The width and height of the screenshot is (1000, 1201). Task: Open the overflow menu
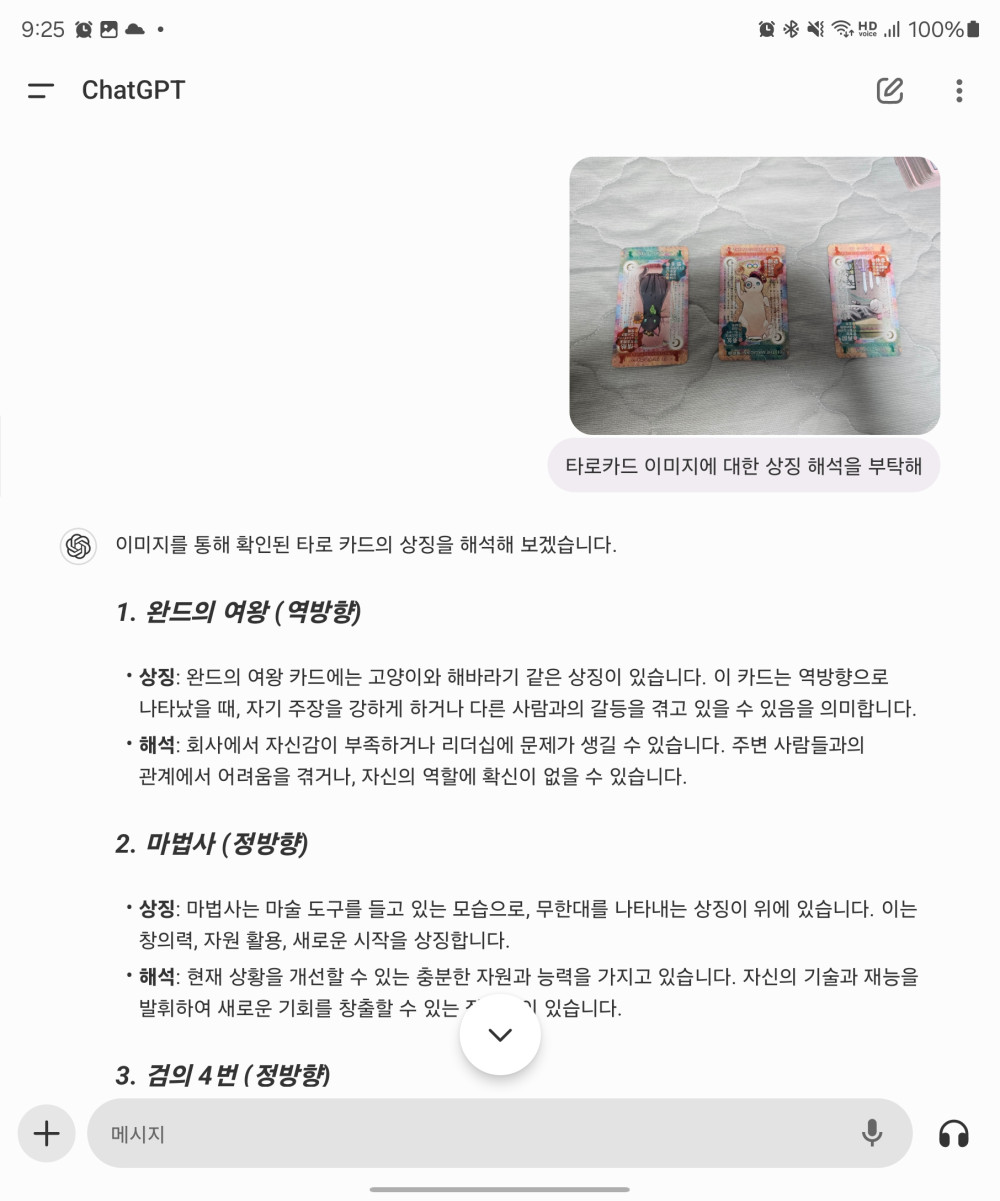tap(958, 91)
